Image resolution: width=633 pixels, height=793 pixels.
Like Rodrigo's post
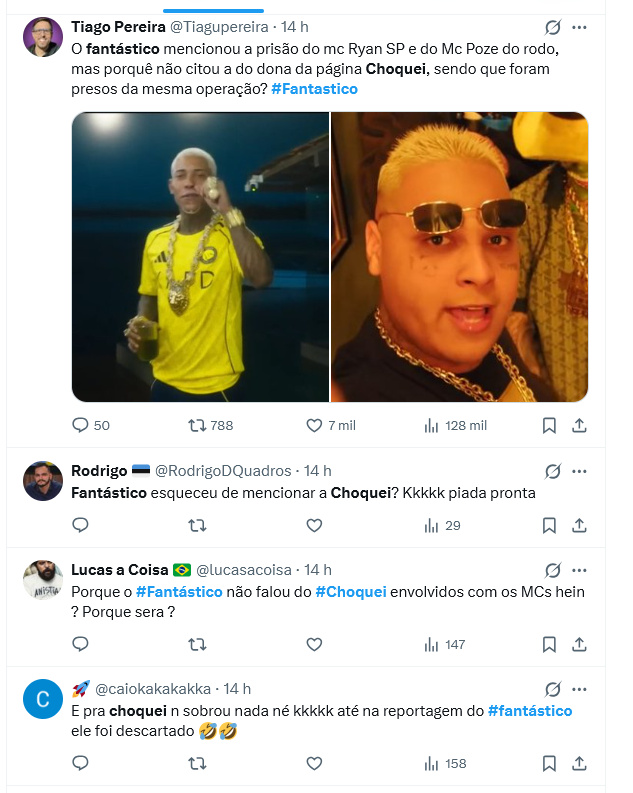coord(314,525)
